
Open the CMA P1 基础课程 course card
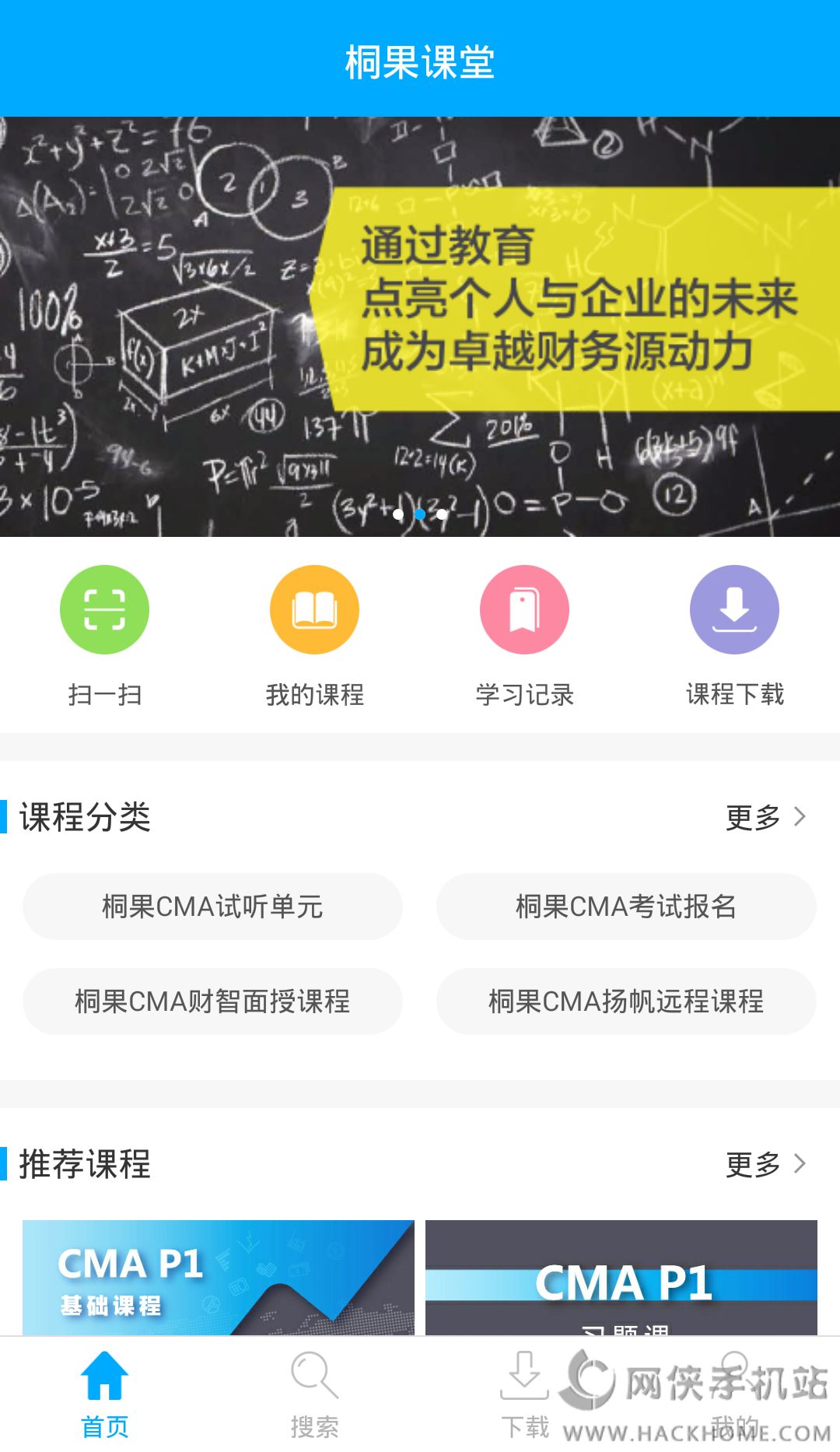point(219,1278)
